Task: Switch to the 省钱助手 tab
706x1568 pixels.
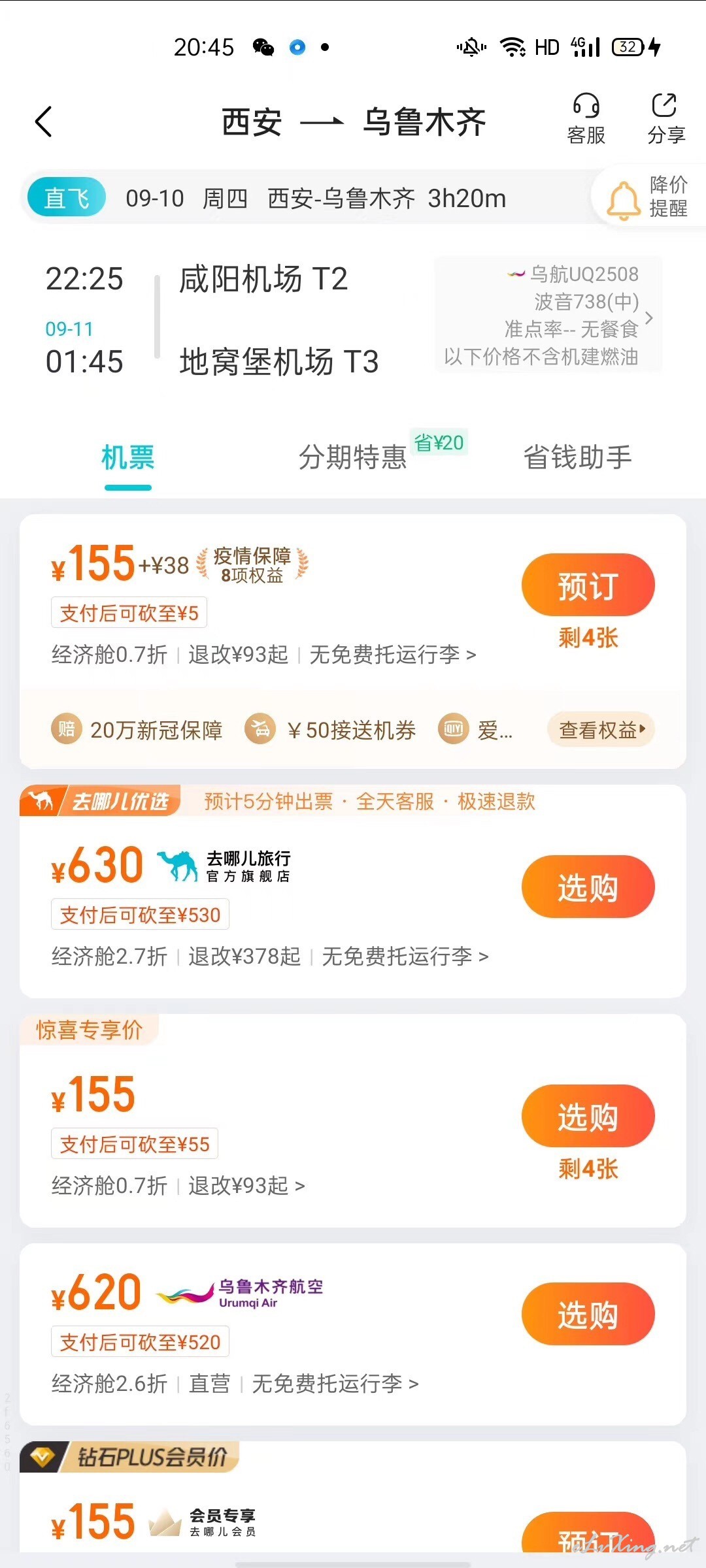Action: [x=578, y=457]
